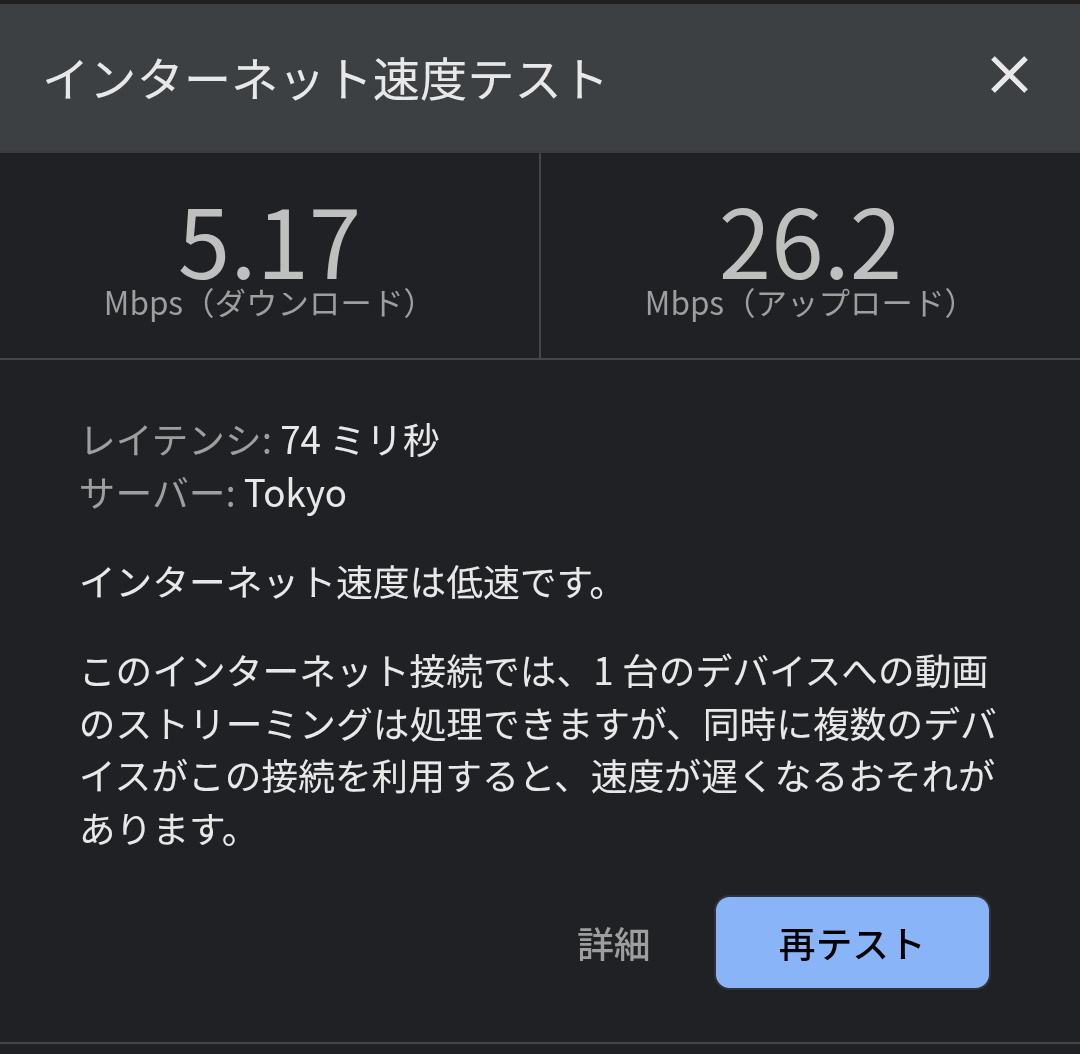Open 詳細 for more details
Viewport: 1080px width, 1054px height.
pyautogui.click(x=614, y=944)
